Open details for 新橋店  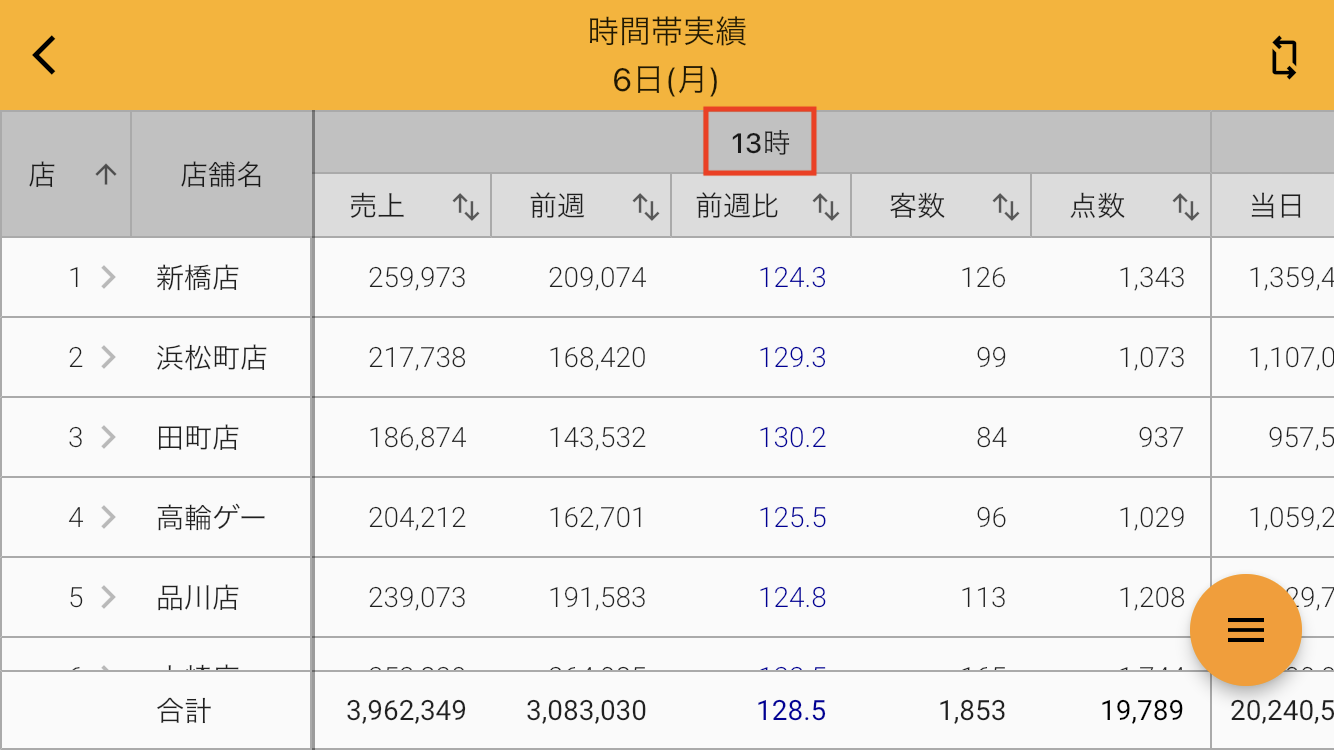(108, 277)
